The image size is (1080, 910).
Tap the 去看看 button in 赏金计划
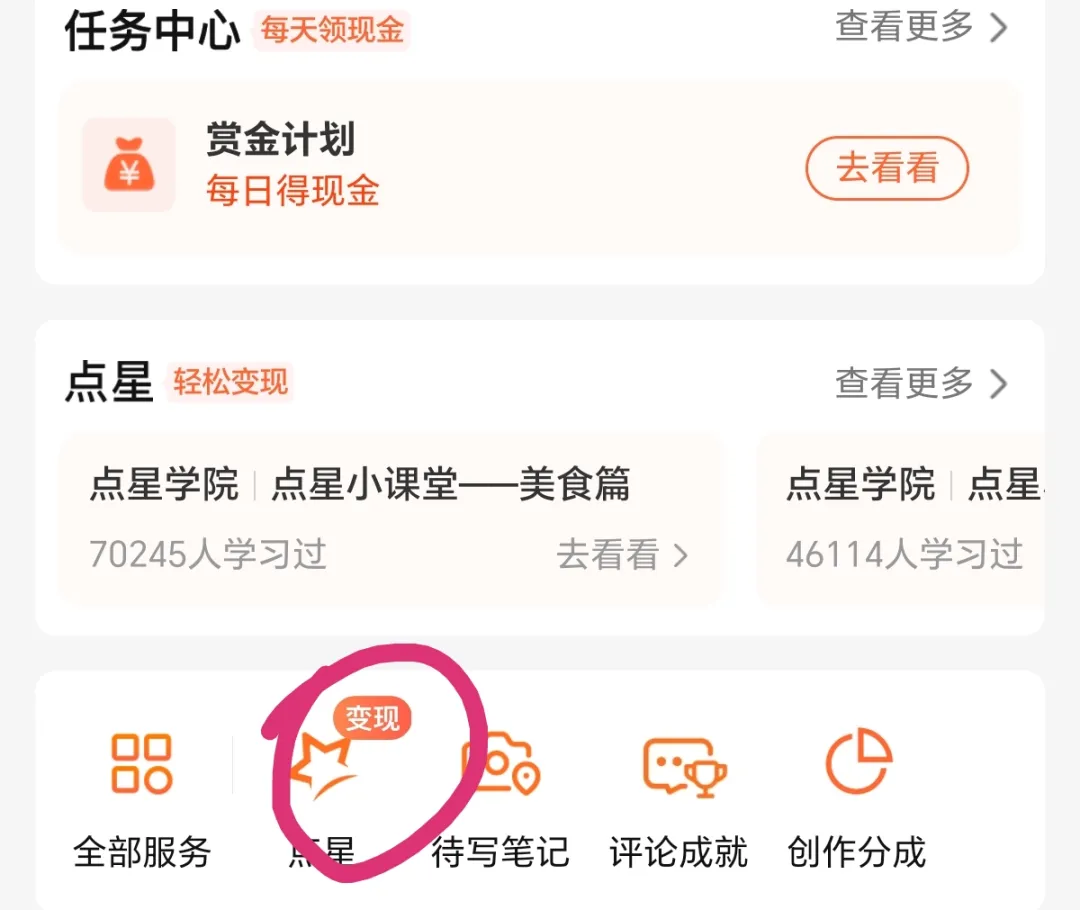pyautogui.click(x=886, y=168)
